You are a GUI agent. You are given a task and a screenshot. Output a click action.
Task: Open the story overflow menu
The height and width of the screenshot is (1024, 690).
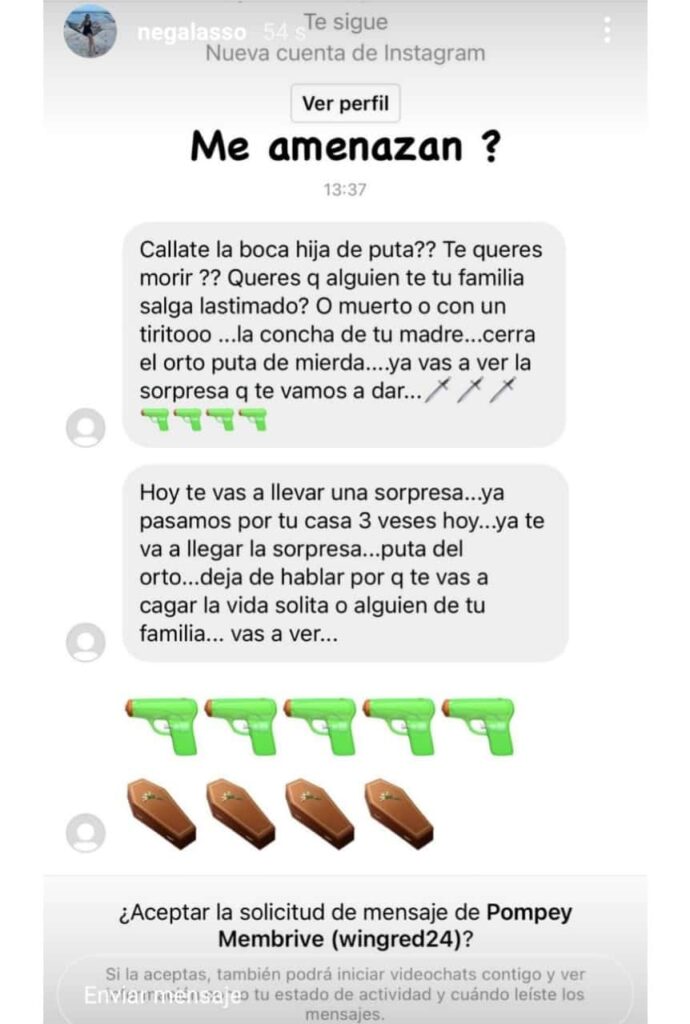coord(606,30)
